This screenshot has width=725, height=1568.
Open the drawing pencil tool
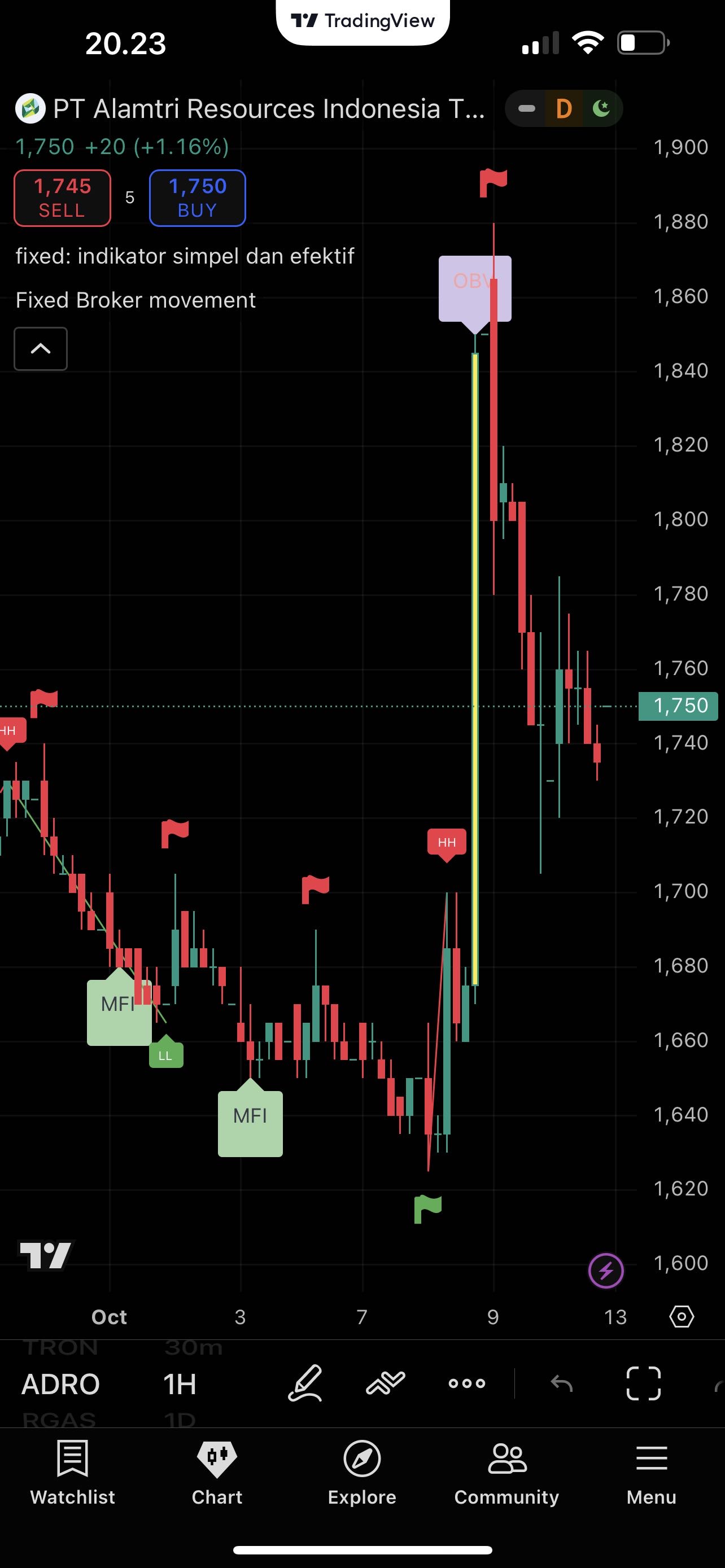pos(304,1383)
